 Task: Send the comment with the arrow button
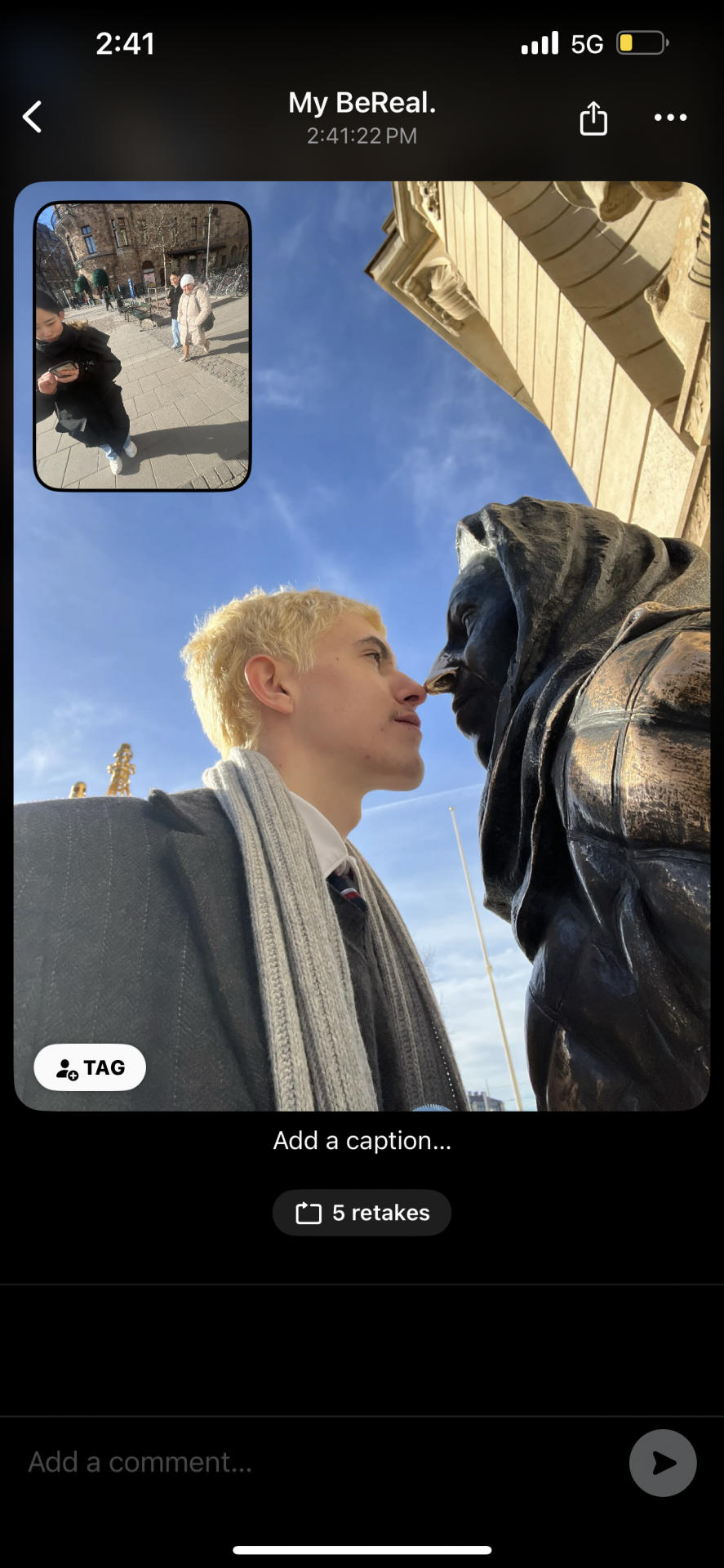click(662, 1463)
